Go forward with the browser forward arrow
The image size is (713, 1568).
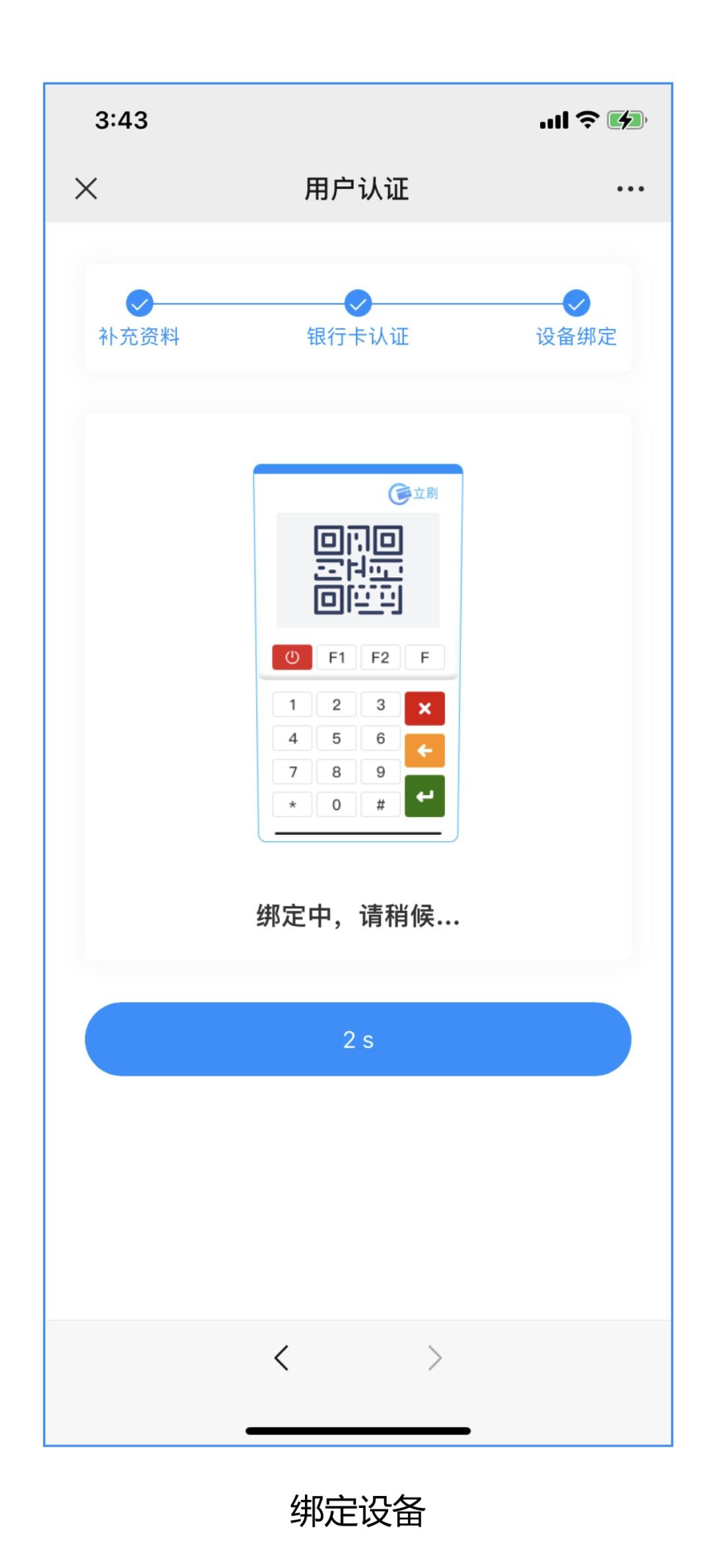434,1358
